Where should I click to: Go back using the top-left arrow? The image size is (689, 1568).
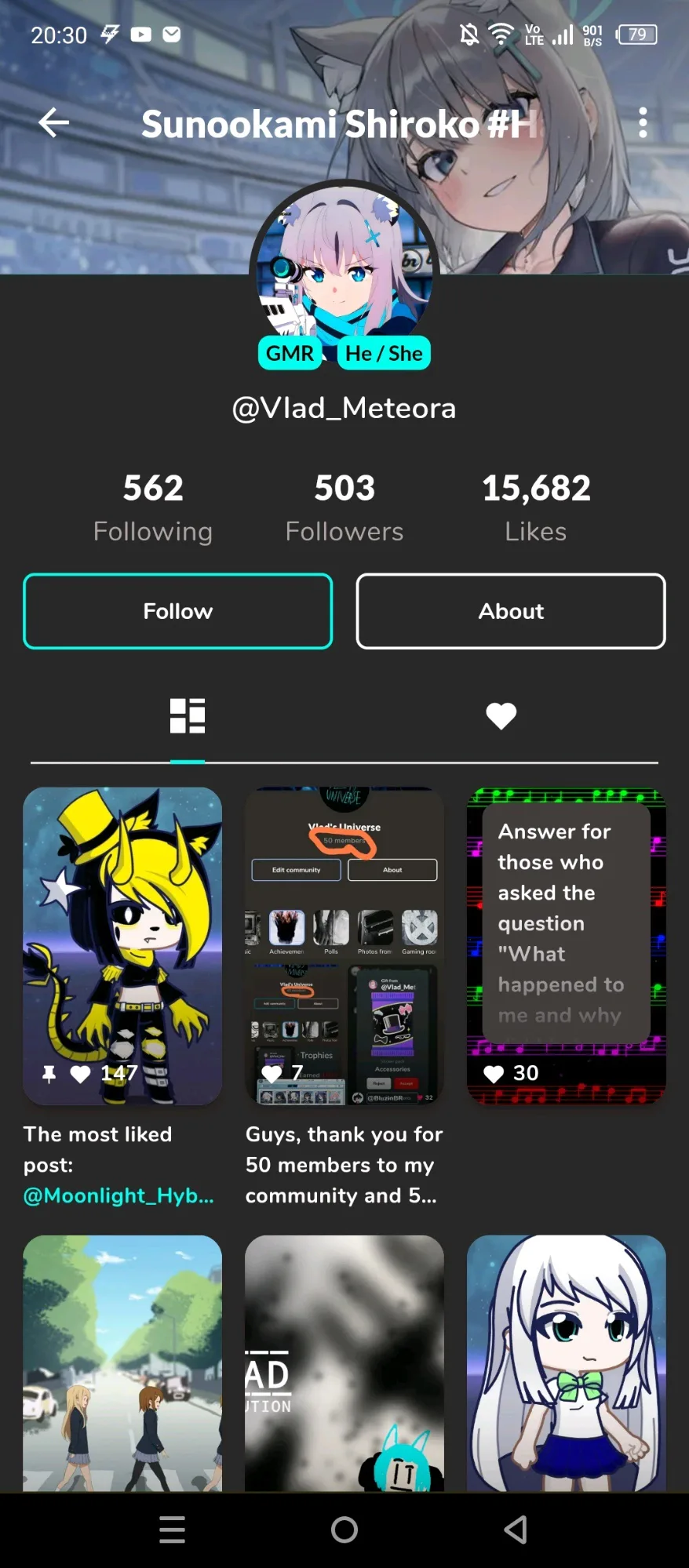point(53,122)
